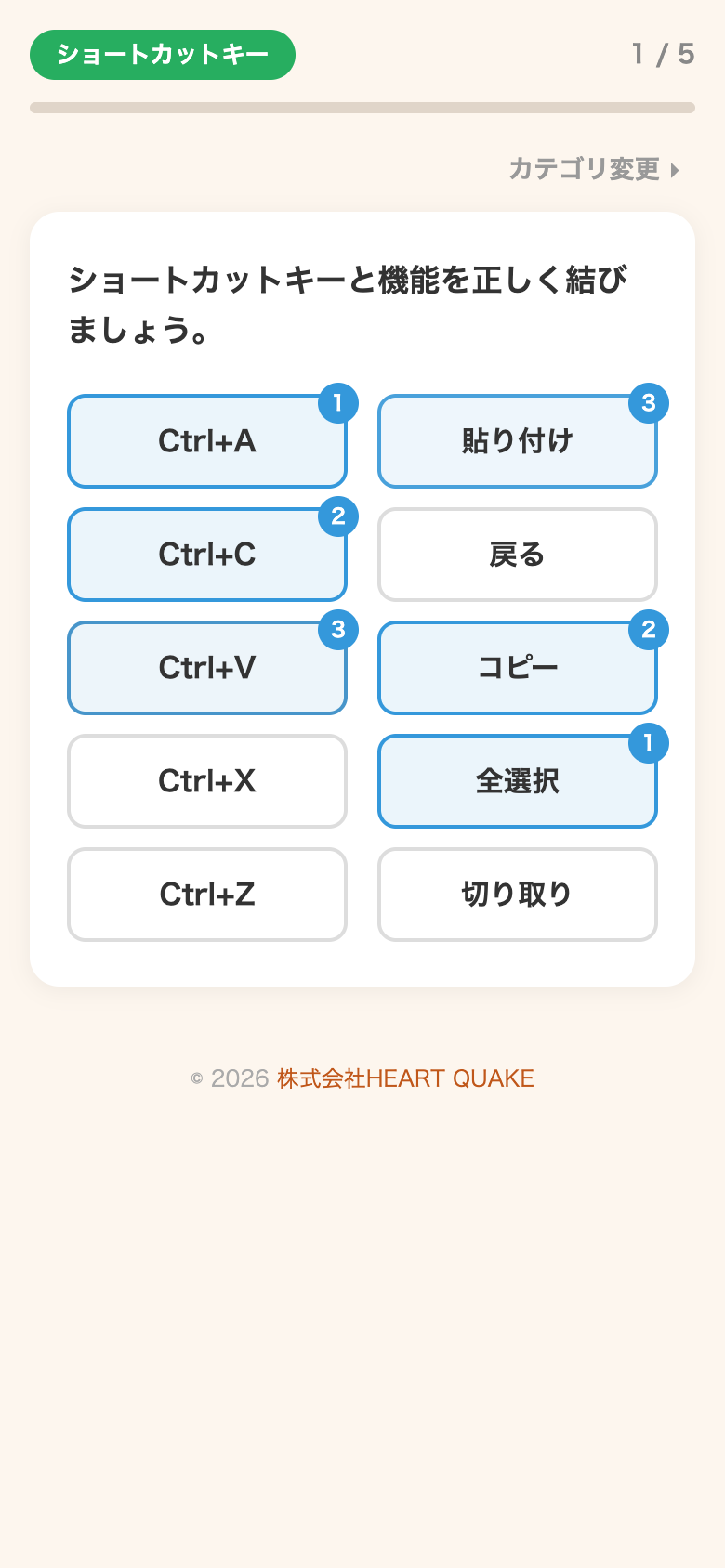The height and width of the screenshot is (1568, 725).
Task: Open the 株式会社HEART QUAKE link
Action: 403,1078
